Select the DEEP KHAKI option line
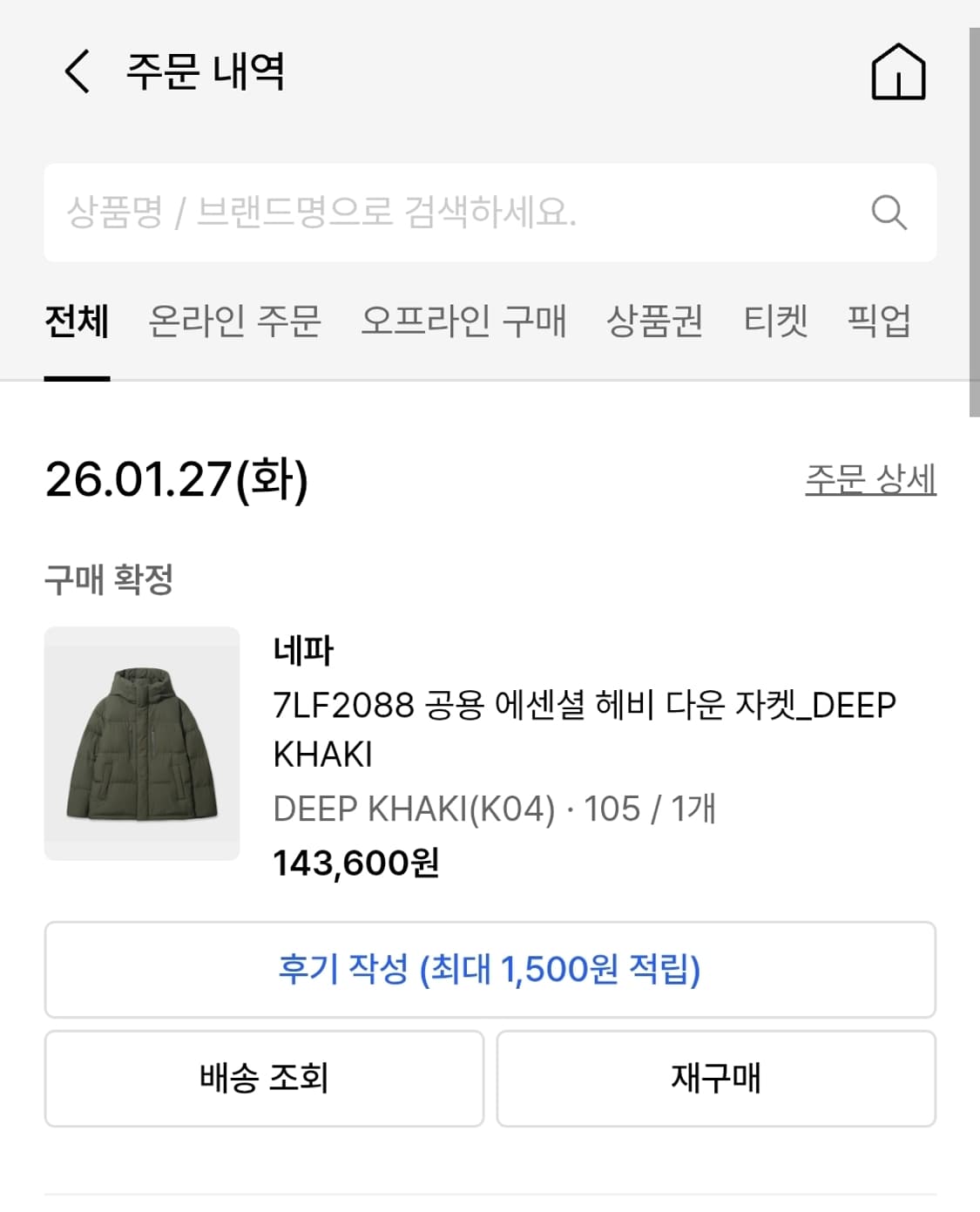 click(x=492, y=809)
